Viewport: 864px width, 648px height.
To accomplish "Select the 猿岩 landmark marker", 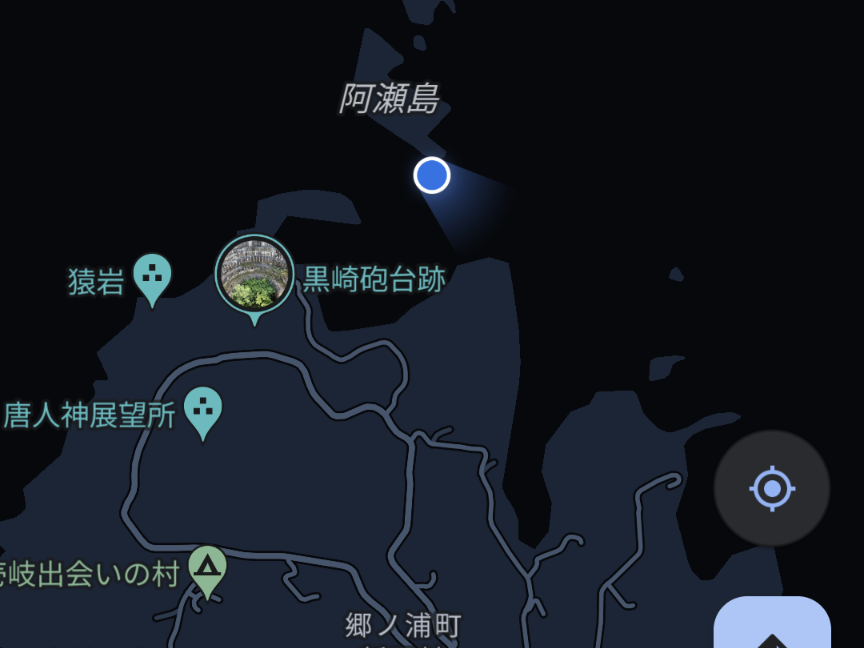I will (x=152, y=275).
